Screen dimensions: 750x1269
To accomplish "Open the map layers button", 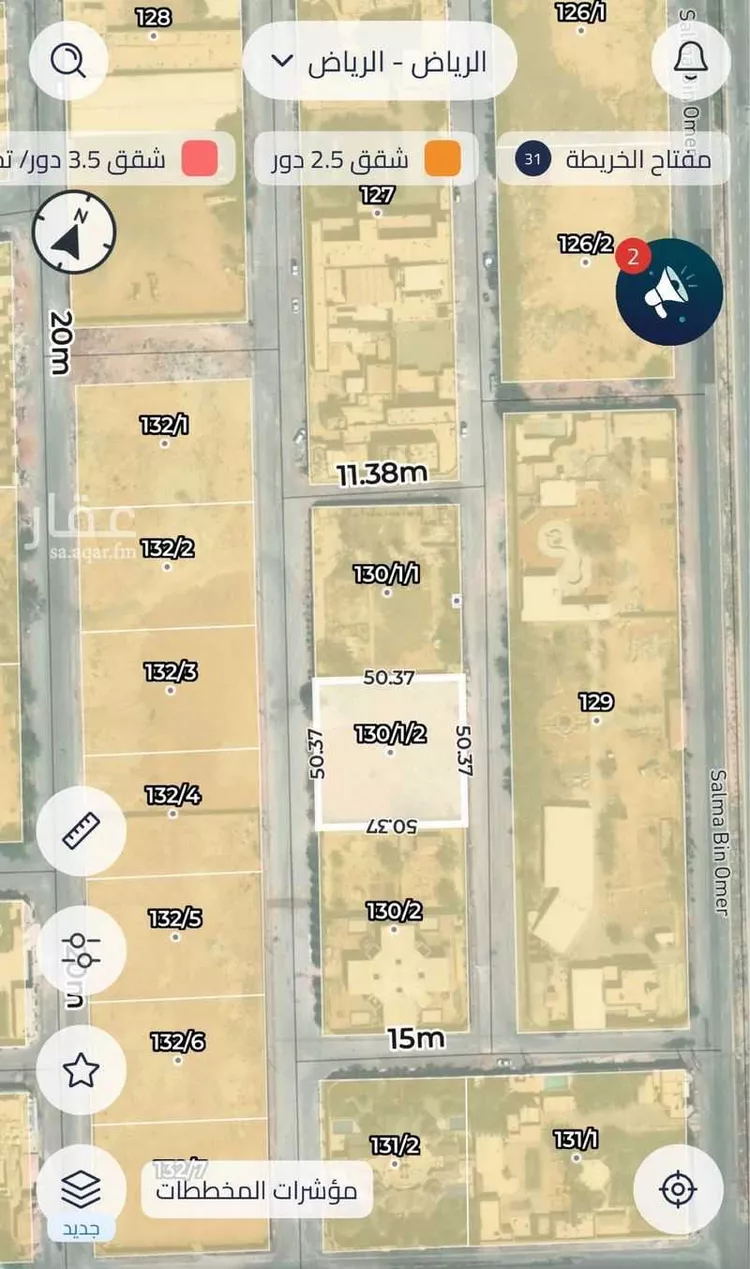I will tap(81, 1189).
